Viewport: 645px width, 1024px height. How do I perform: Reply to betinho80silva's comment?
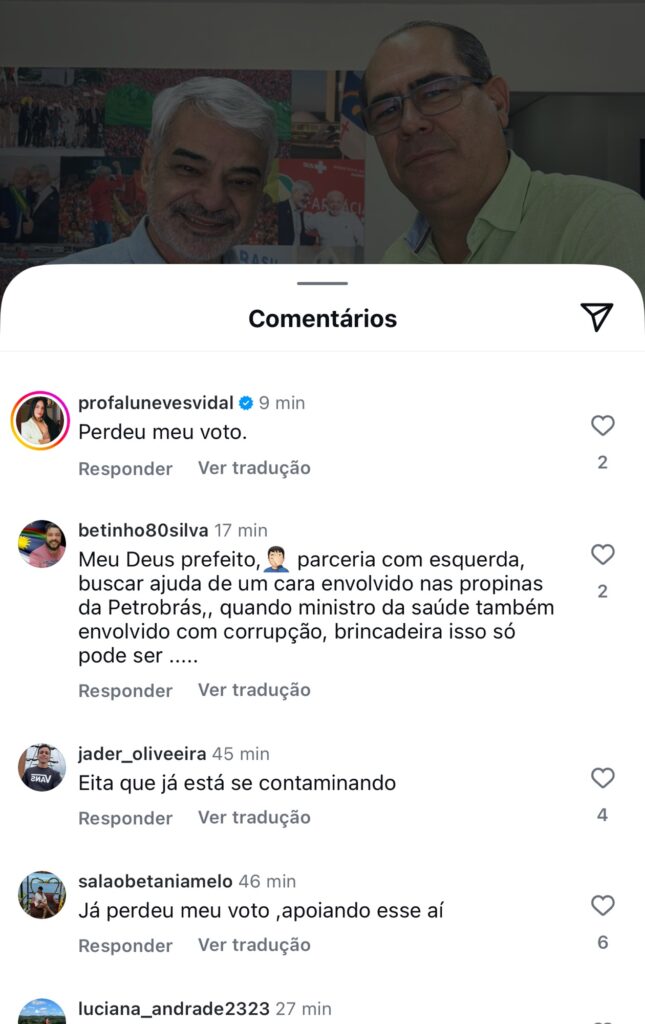125,690
